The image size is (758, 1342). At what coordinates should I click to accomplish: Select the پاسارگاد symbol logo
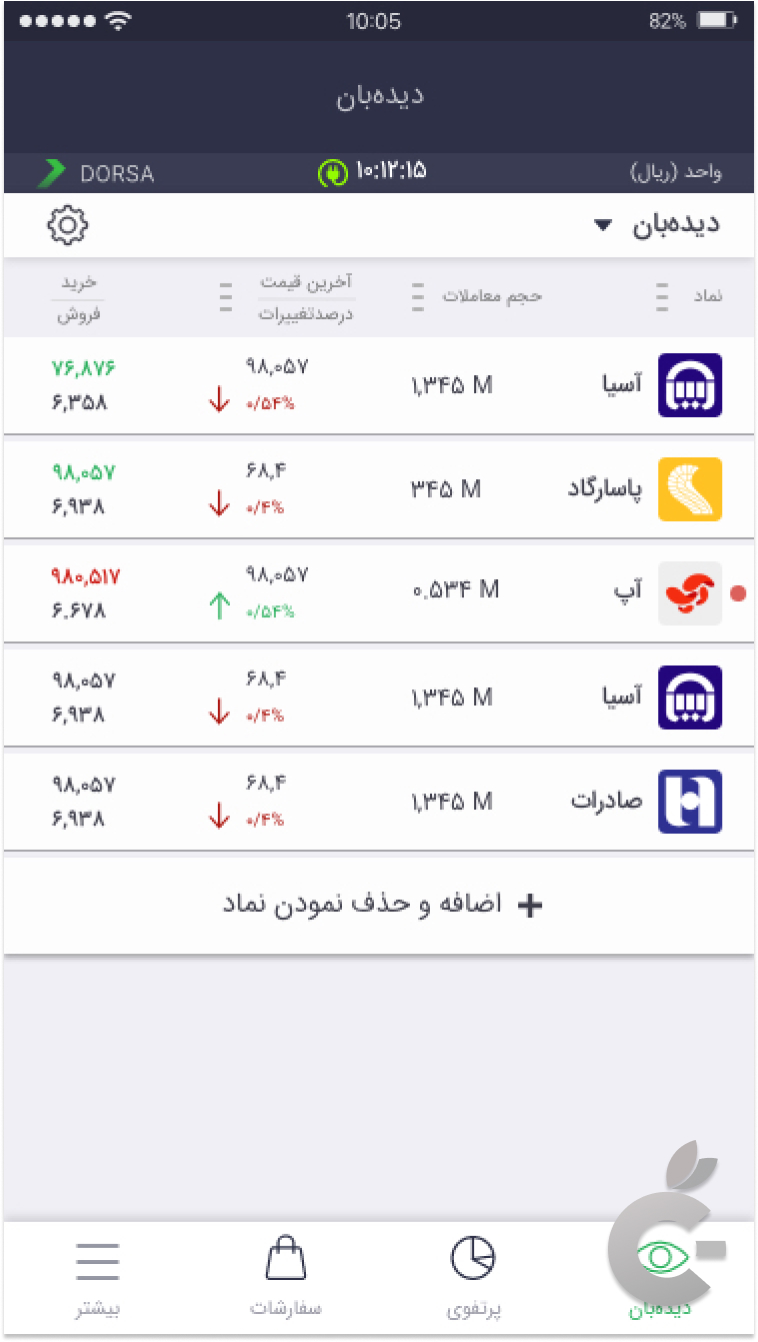point(690,489)
